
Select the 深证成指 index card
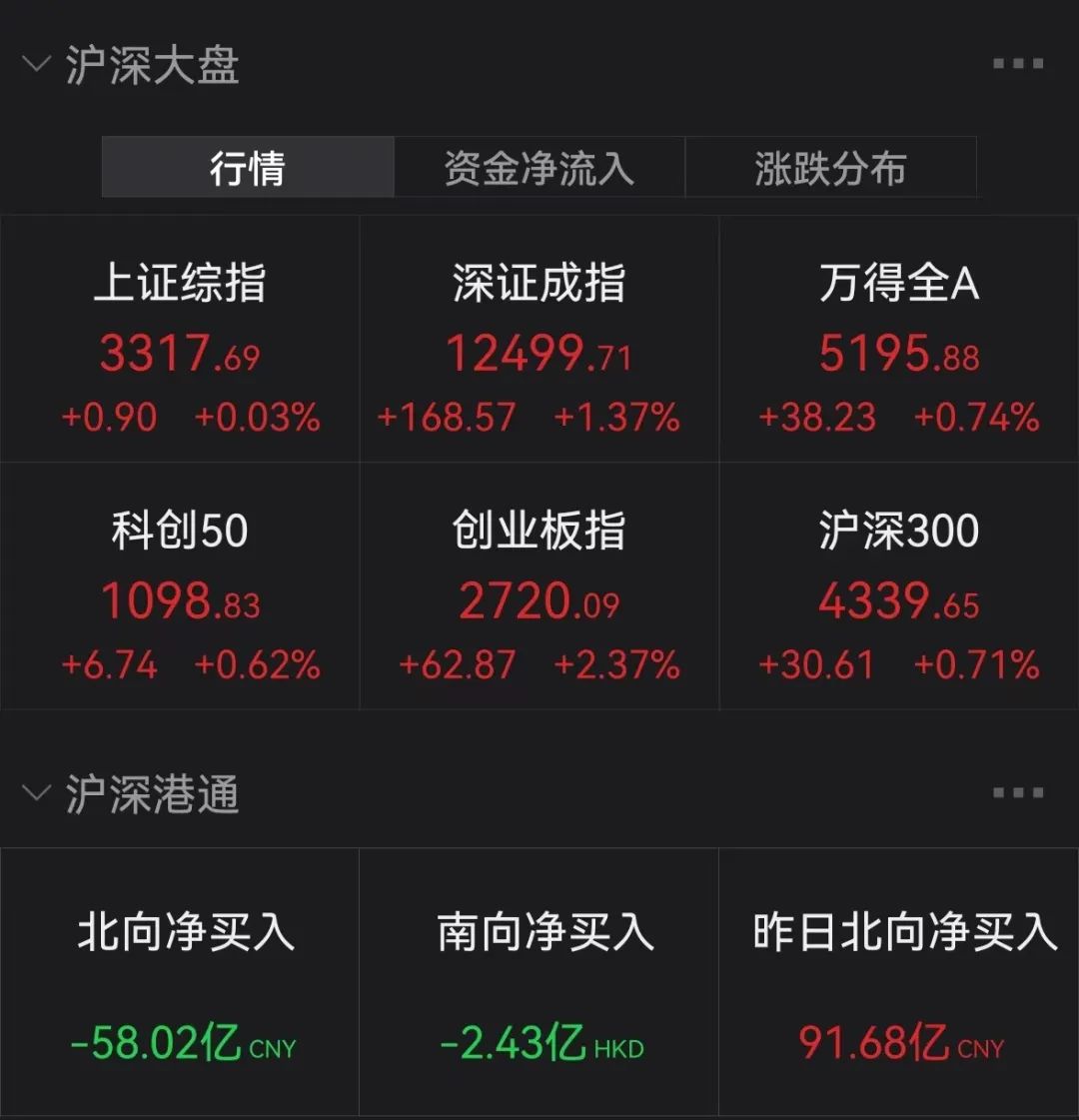coord(539,340)
